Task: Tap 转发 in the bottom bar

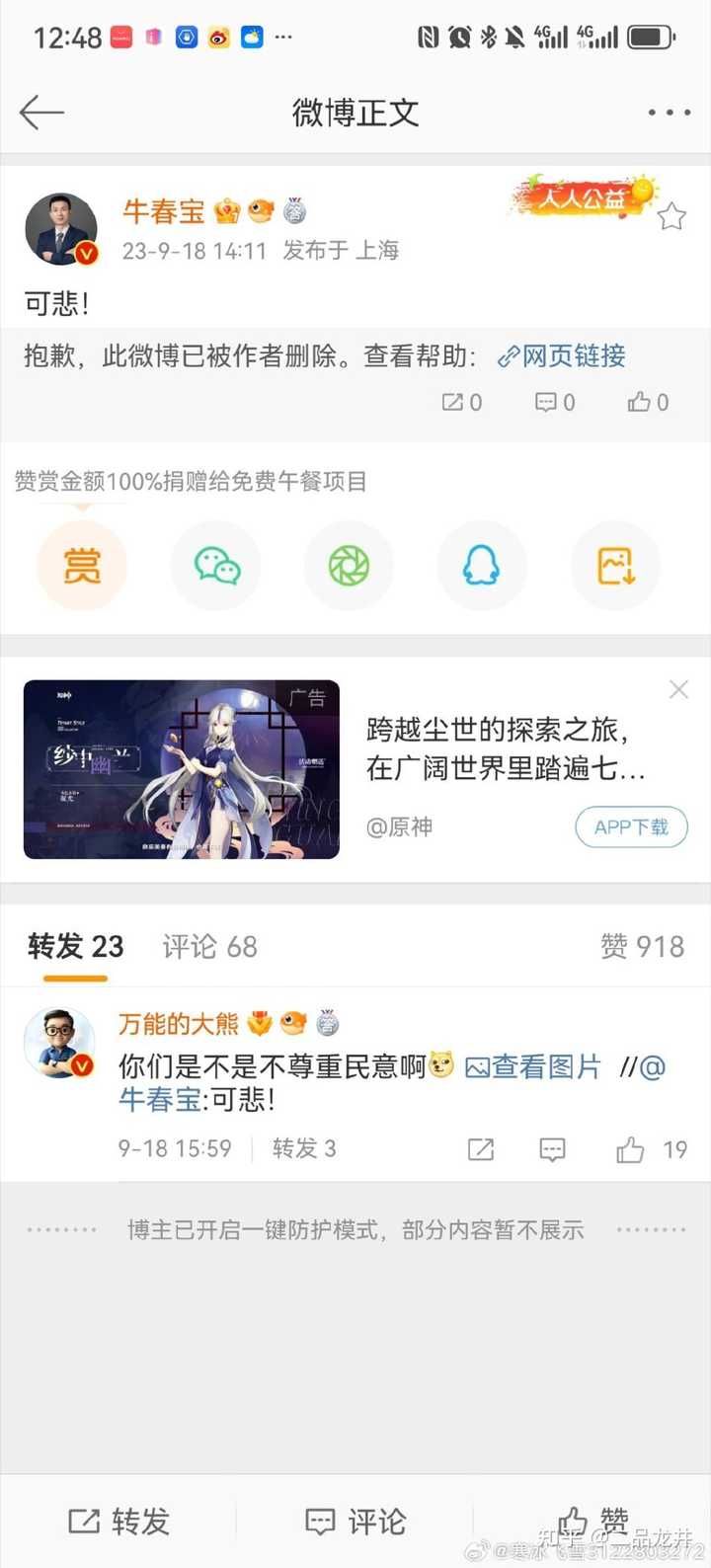Action: pos(118,1522)
